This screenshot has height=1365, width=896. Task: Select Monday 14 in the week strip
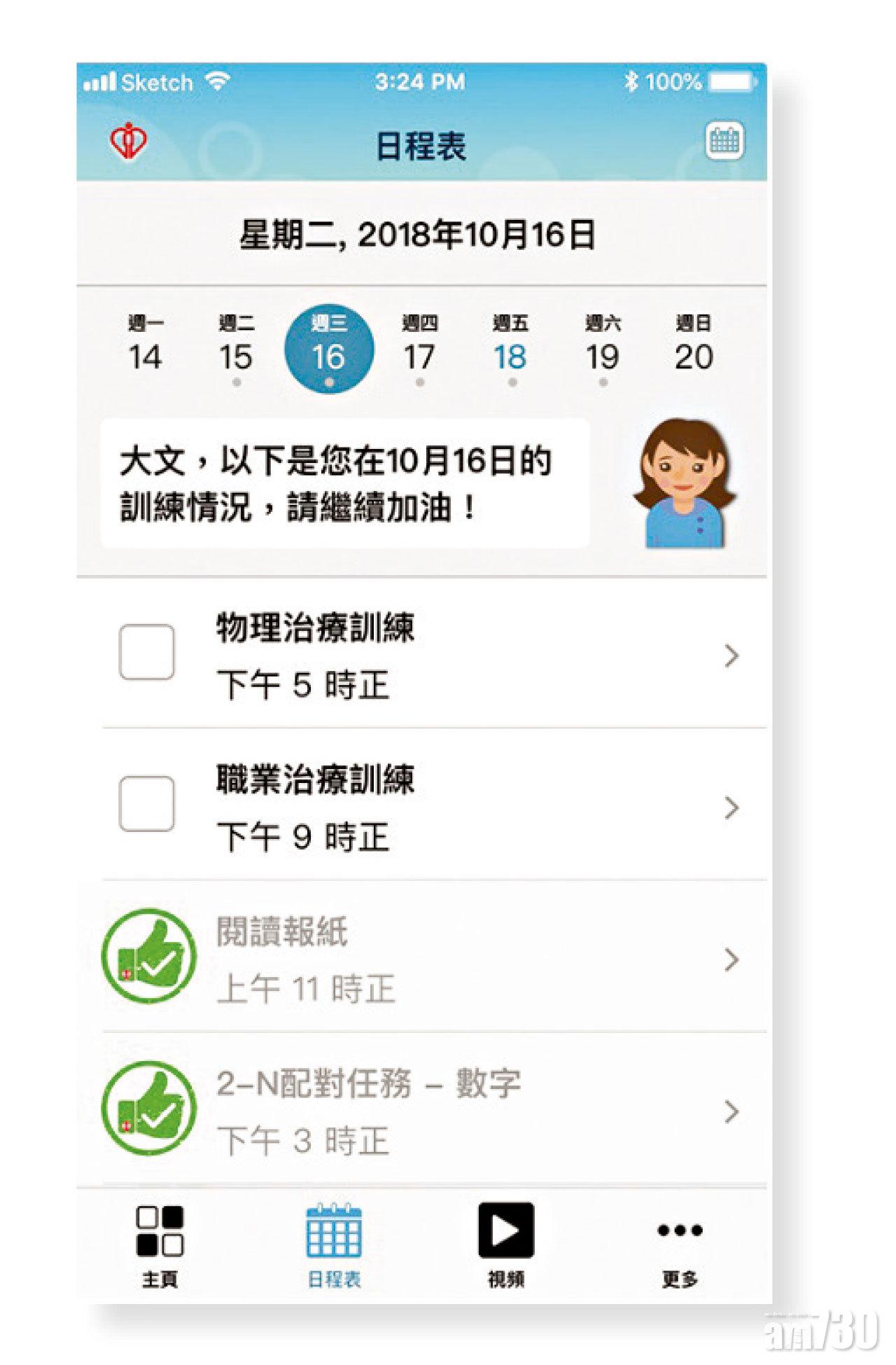[x=145, y=347]
